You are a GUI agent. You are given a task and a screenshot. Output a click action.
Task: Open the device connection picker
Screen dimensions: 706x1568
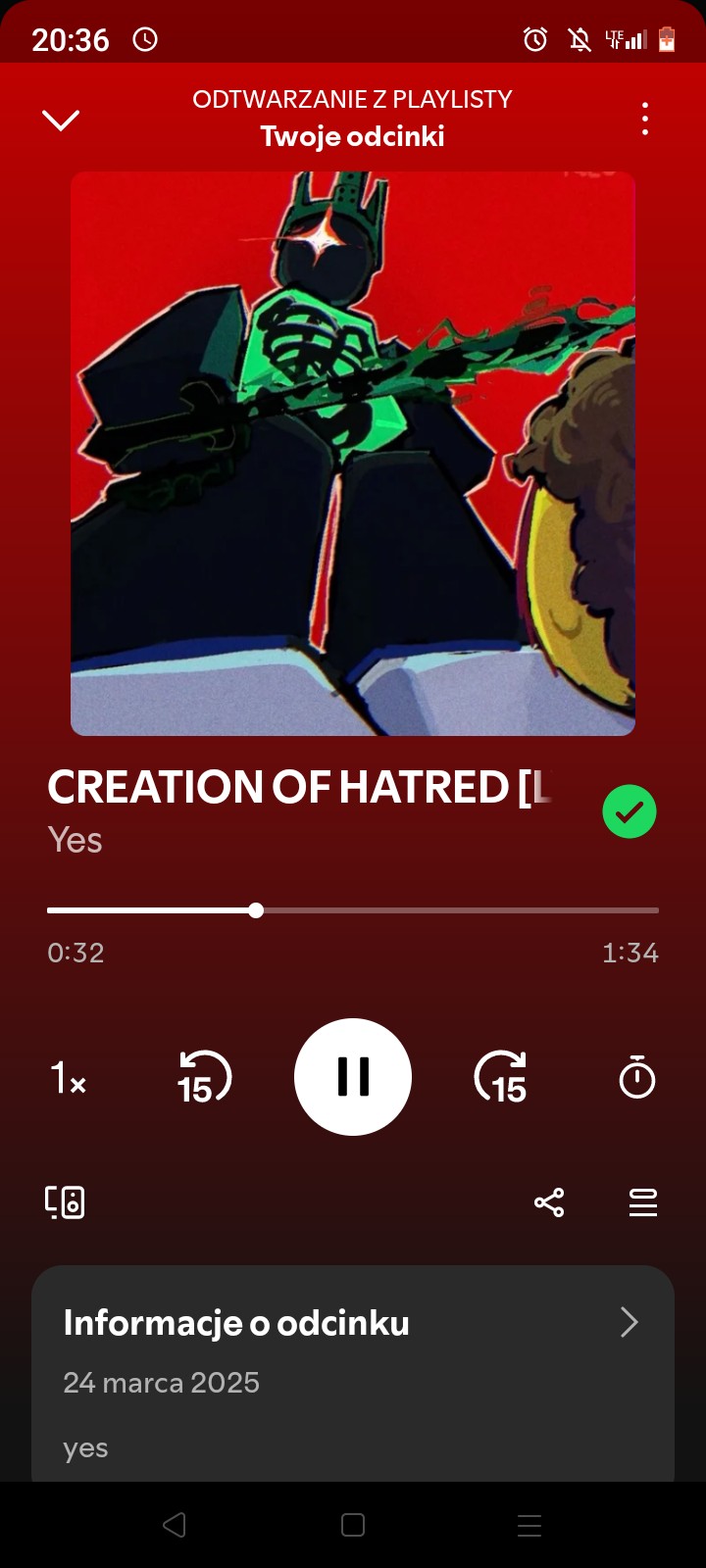[65, 1201]
